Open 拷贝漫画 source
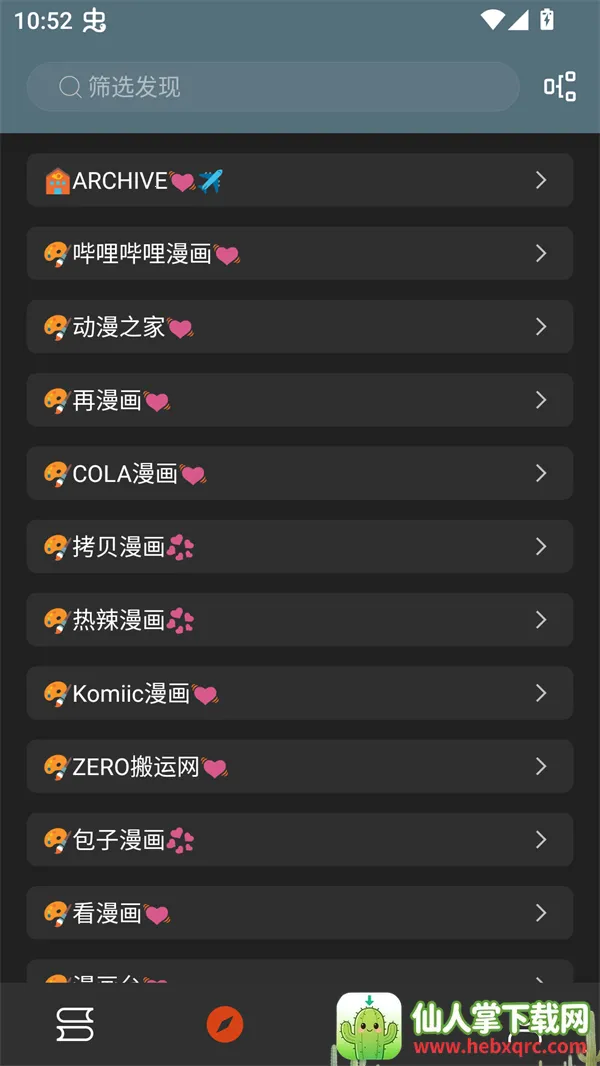The width and height of the screenshot is (600, 1066). tap(299, 546)
